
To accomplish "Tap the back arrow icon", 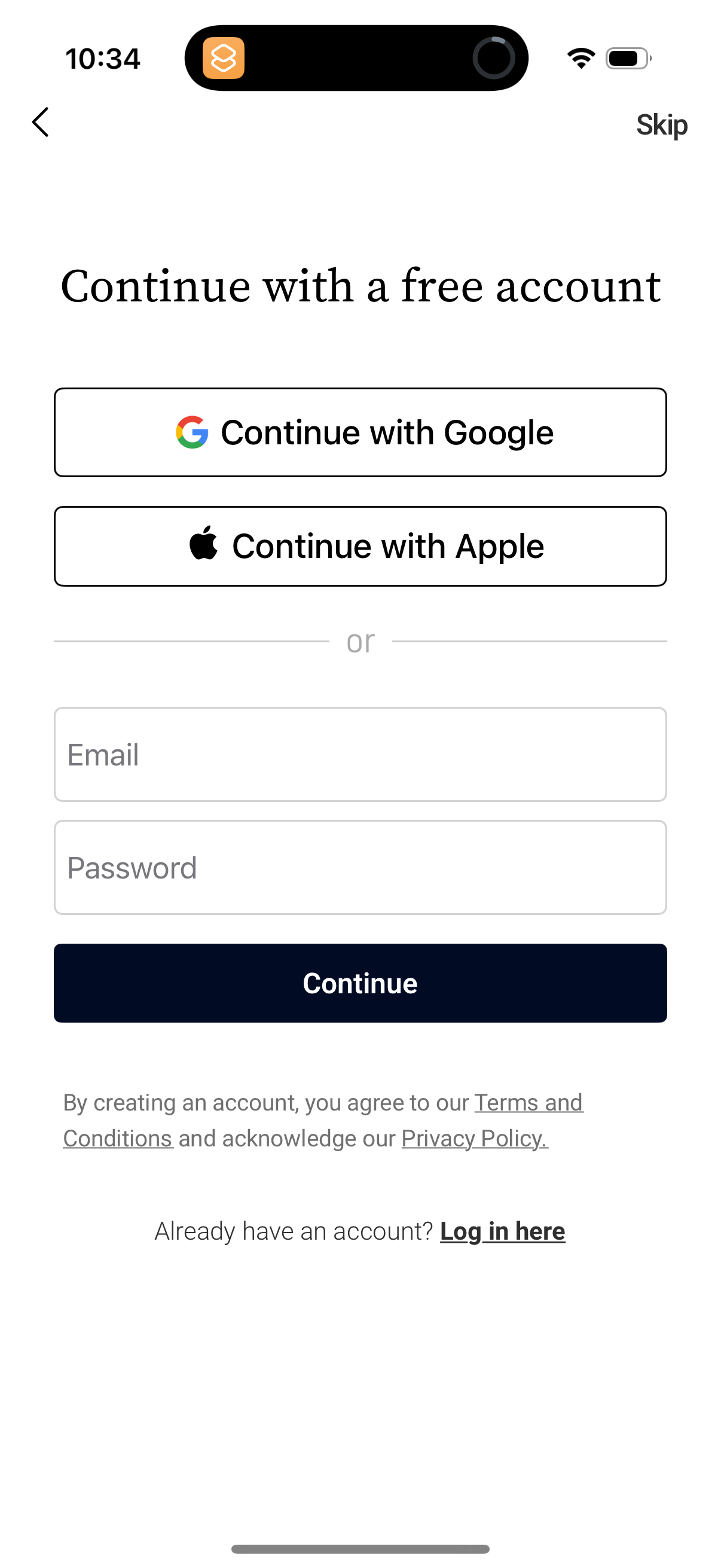I will (40, 123).
